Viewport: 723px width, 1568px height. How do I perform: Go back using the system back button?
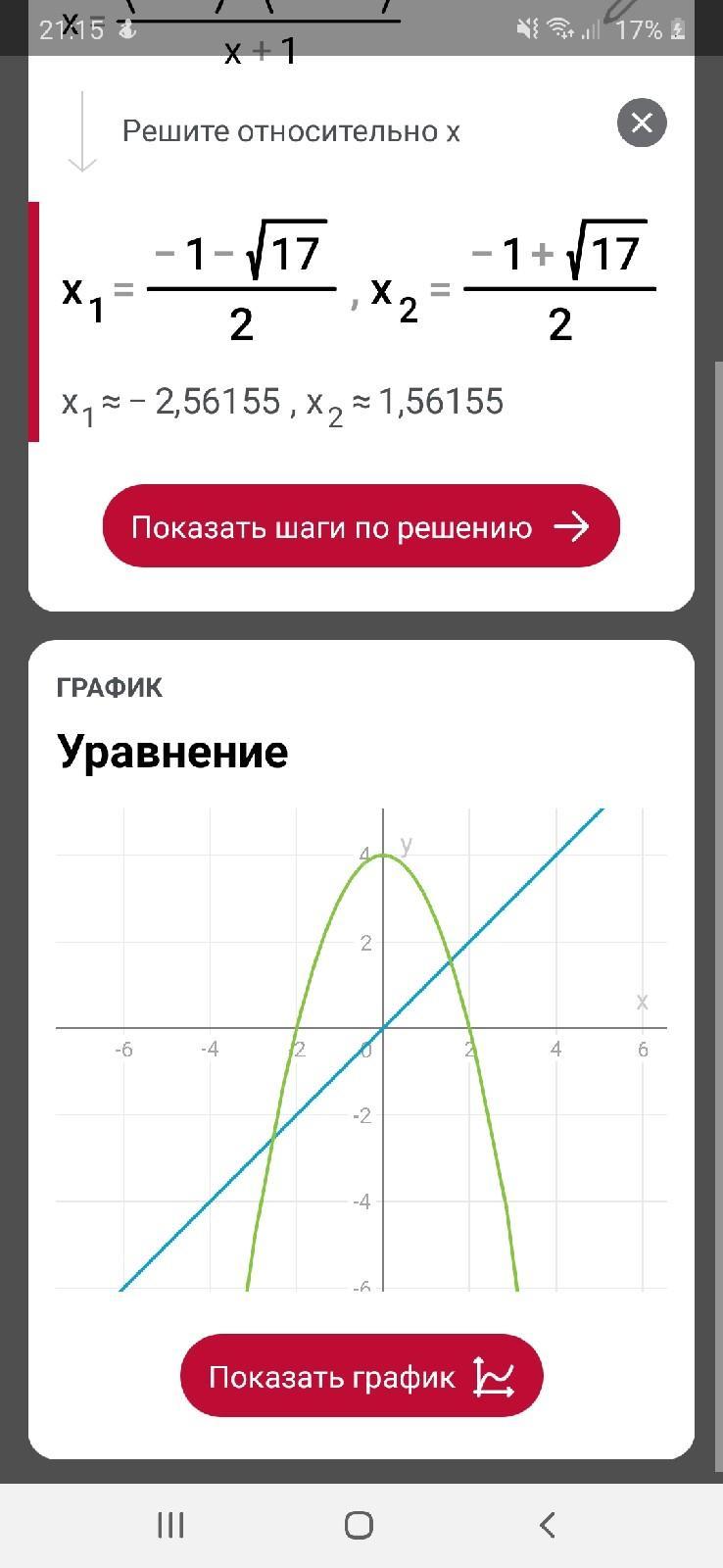(x=548, y=1525)
